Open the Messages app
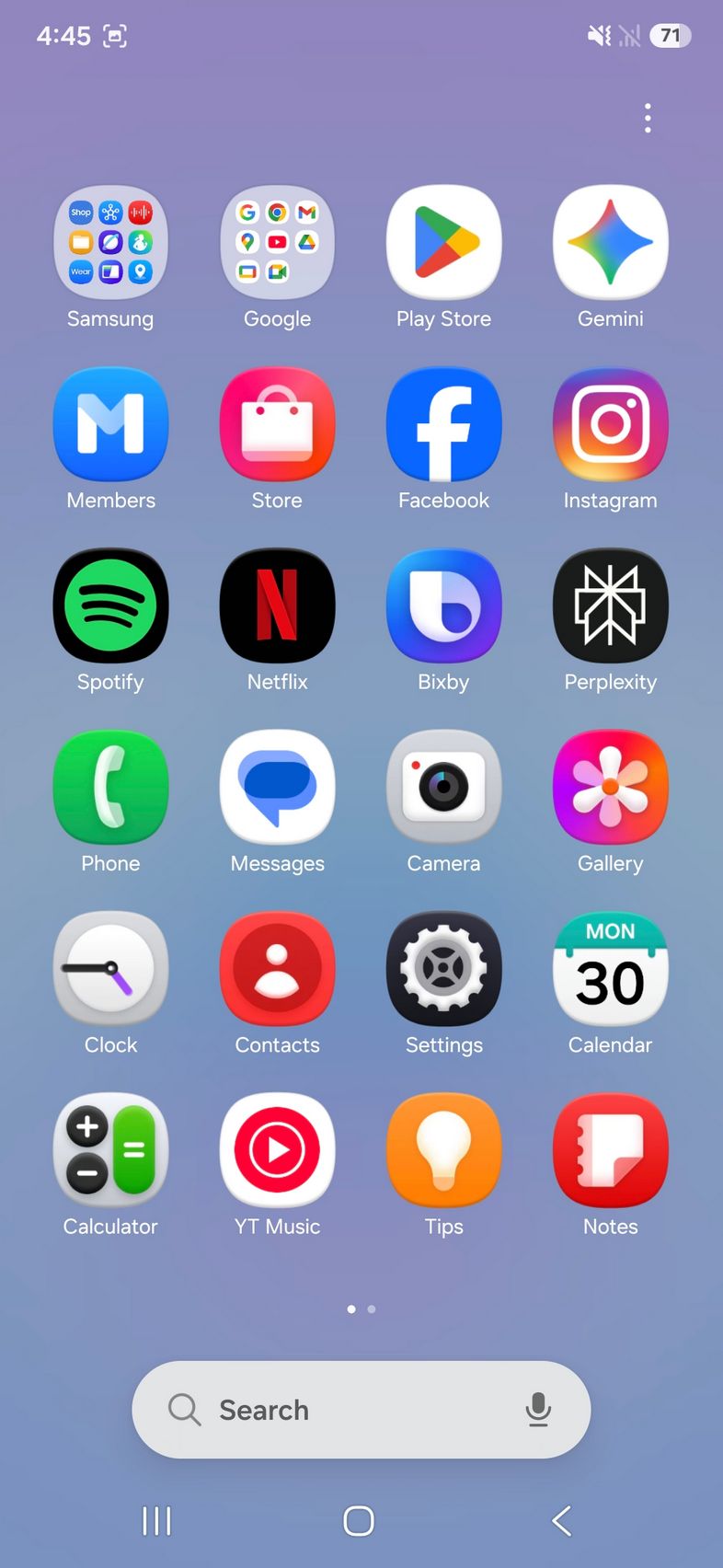This screenshot has height=1568, width=723. click(277, 786)
